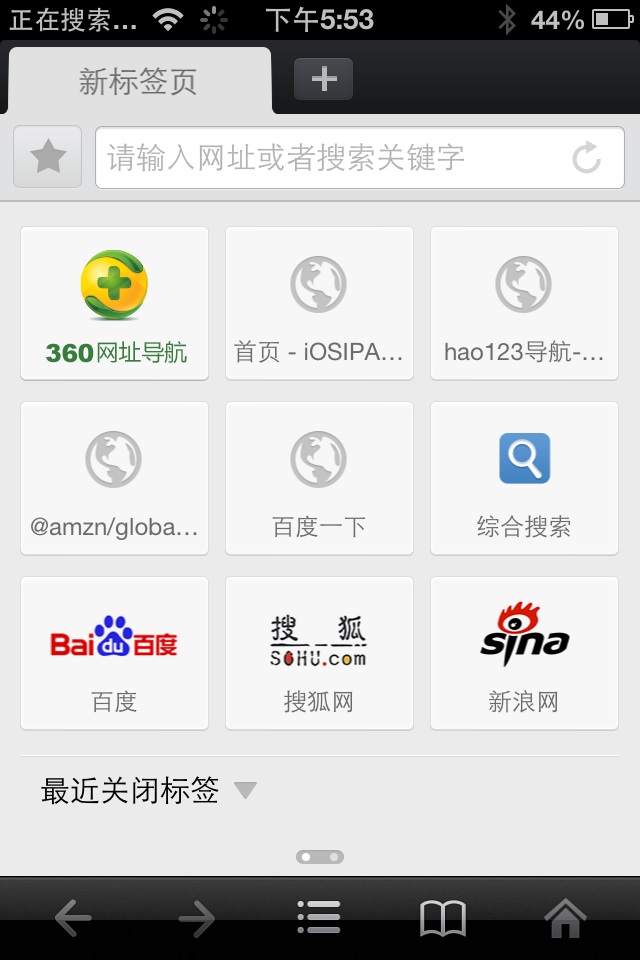Go back with the left arrow
The image size is (640, 960).
click(x=73, y=918)
